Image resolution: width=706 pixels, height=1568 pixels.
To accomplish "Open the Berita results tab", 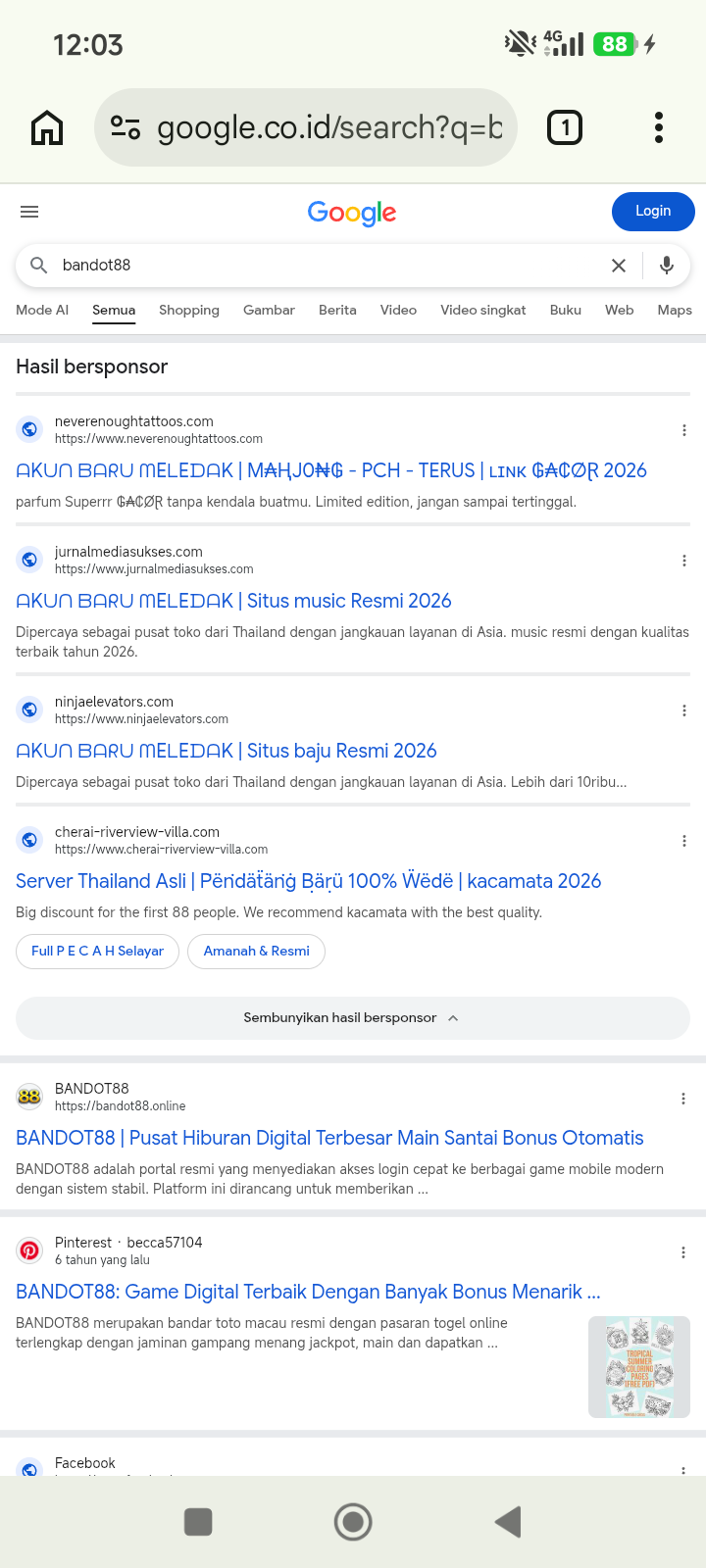I will pyautogui.click(x=337, y=310).
